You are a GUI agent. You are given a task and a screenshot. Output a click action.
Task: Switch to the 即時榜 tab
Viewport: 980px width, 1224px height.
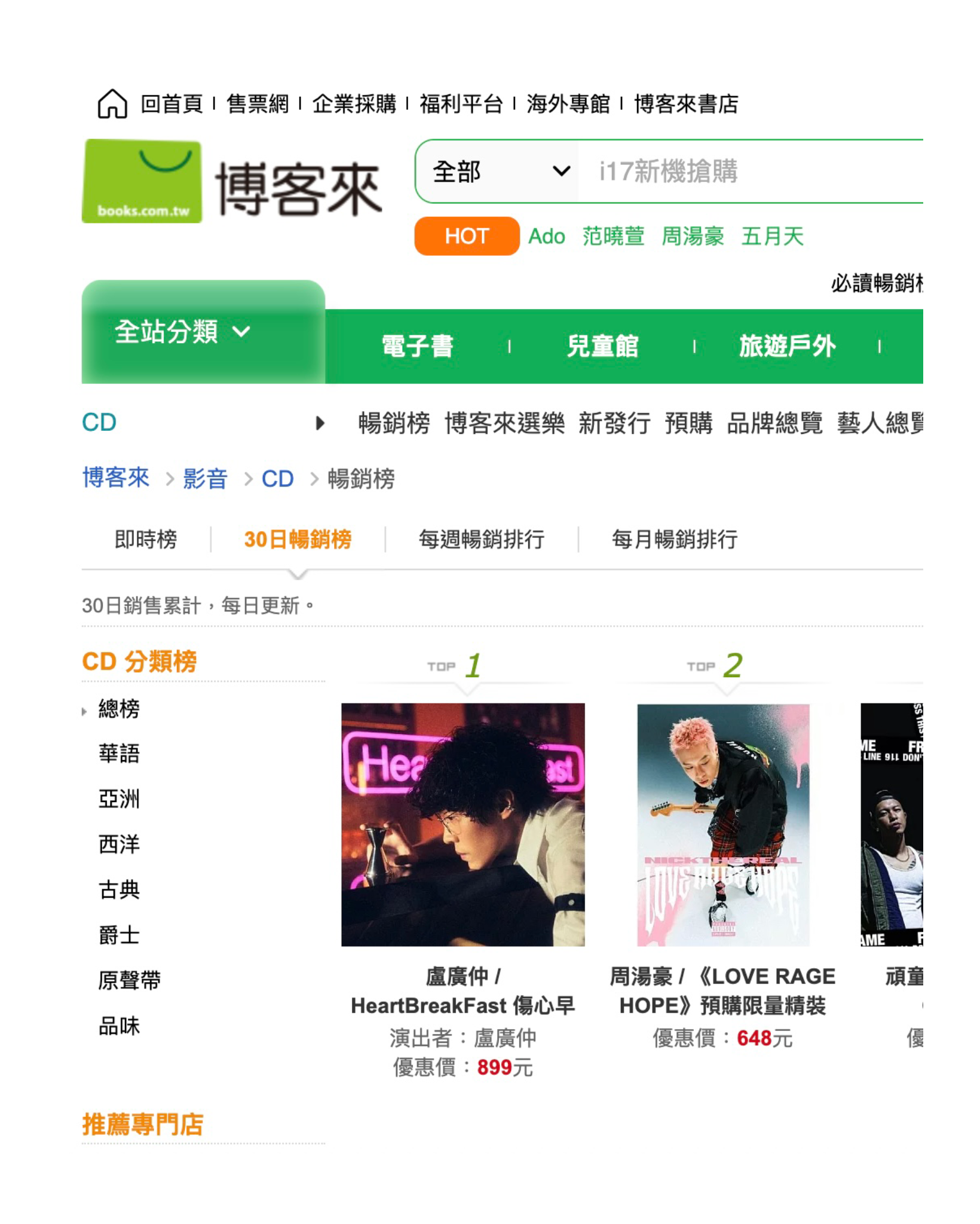146,539
